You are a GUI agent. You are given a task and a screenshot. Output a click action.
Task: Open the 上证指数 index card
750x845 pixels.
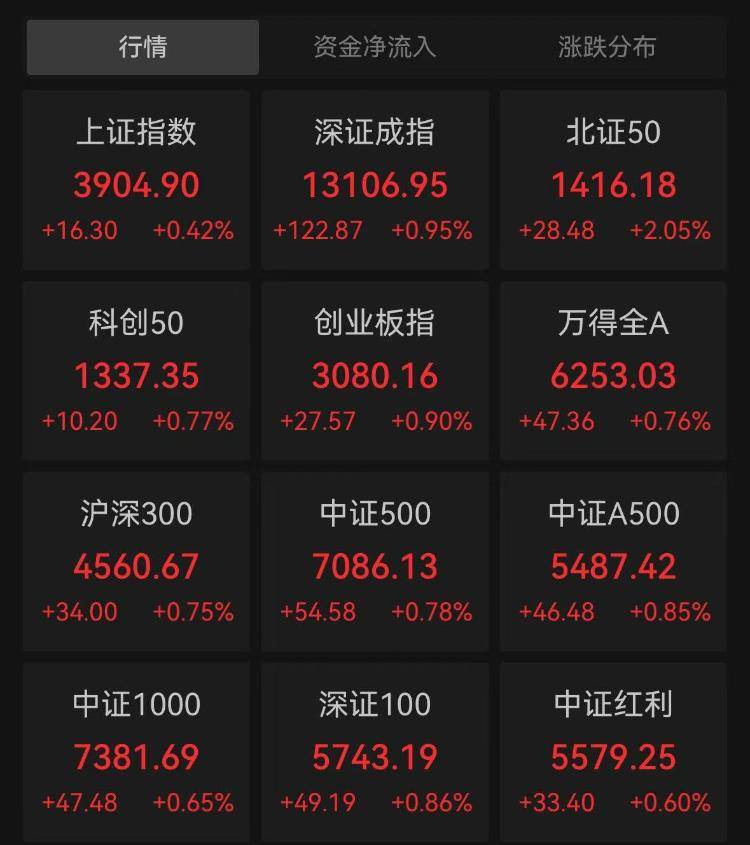click(x=136, y=180)
